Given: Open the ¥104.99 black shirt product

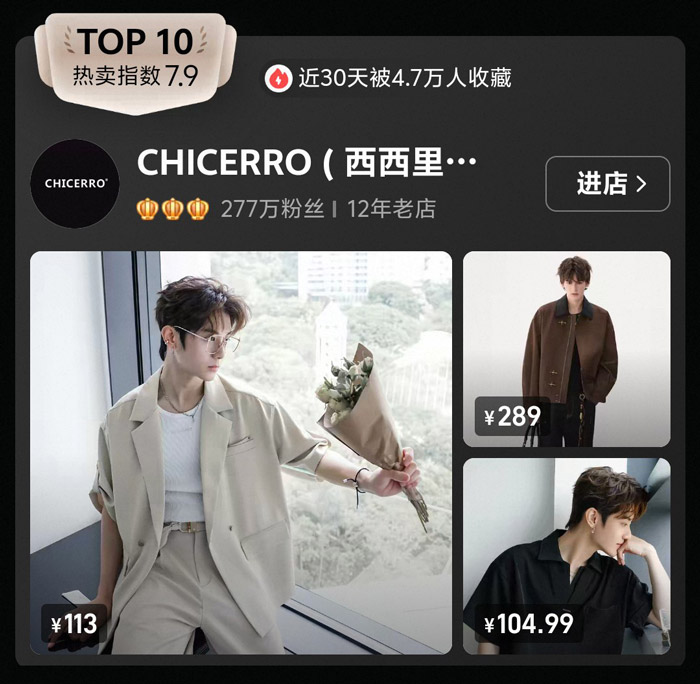Looking at the screenshot, I should pos(566,555).
